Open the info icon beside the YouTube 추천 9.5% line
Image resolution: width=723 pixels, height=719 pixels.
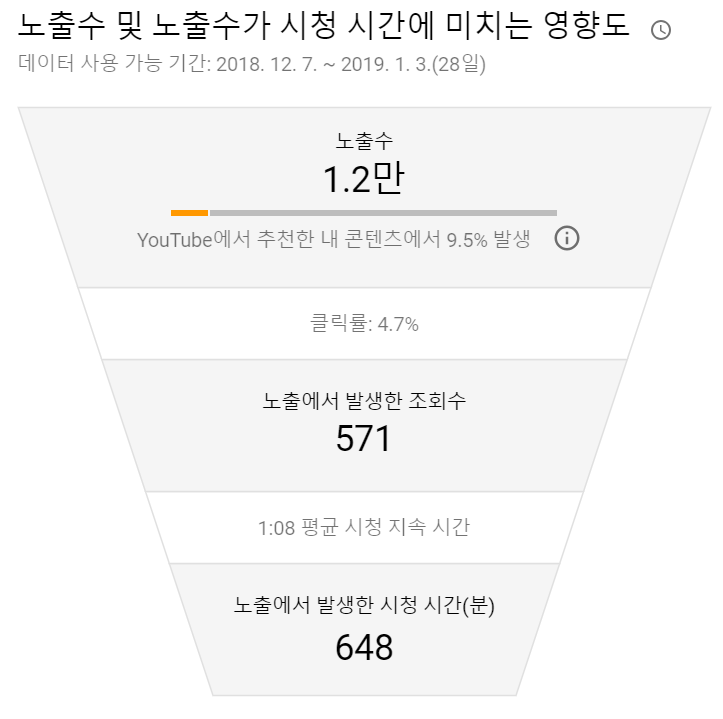click(x=567, y=238)
